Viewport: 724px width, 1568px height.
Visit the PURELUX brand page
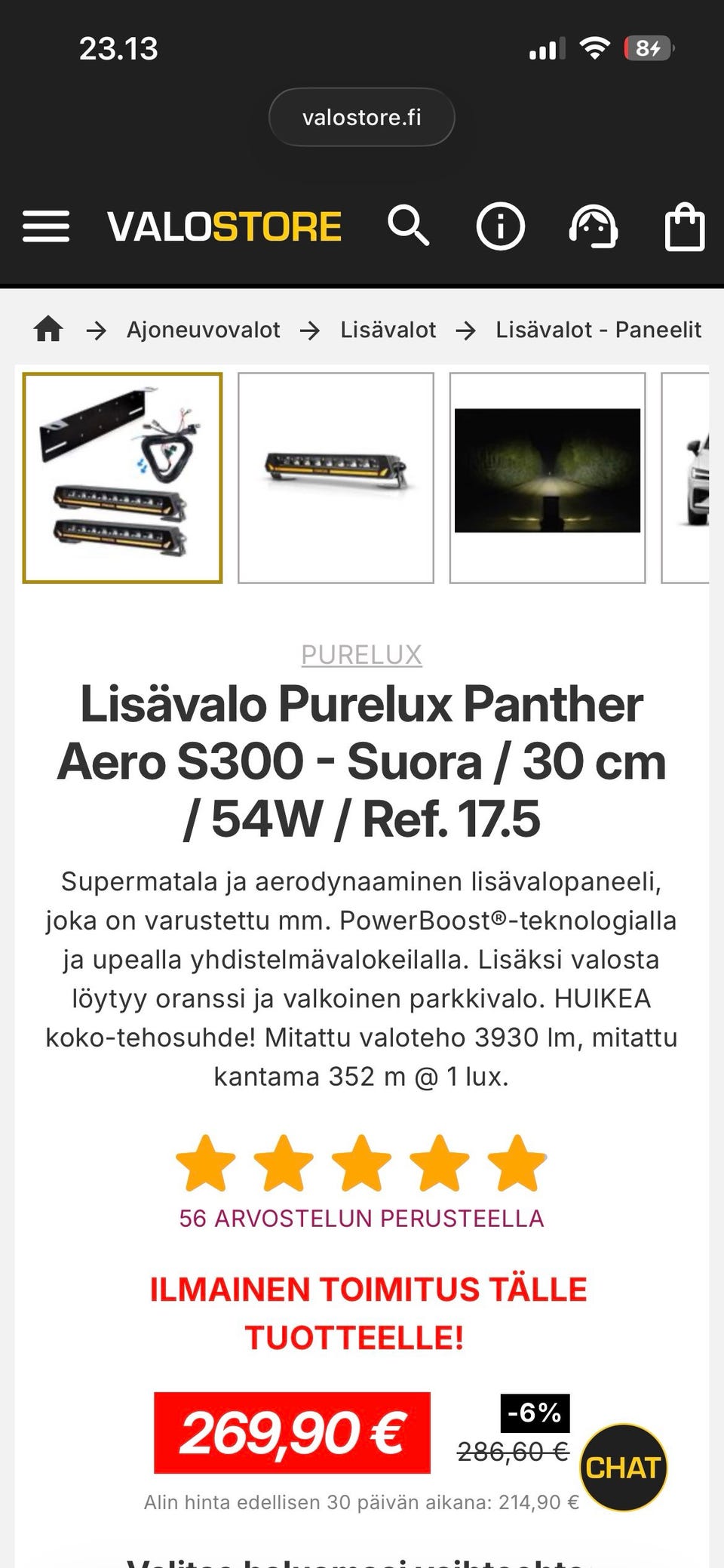pos(361,655)
